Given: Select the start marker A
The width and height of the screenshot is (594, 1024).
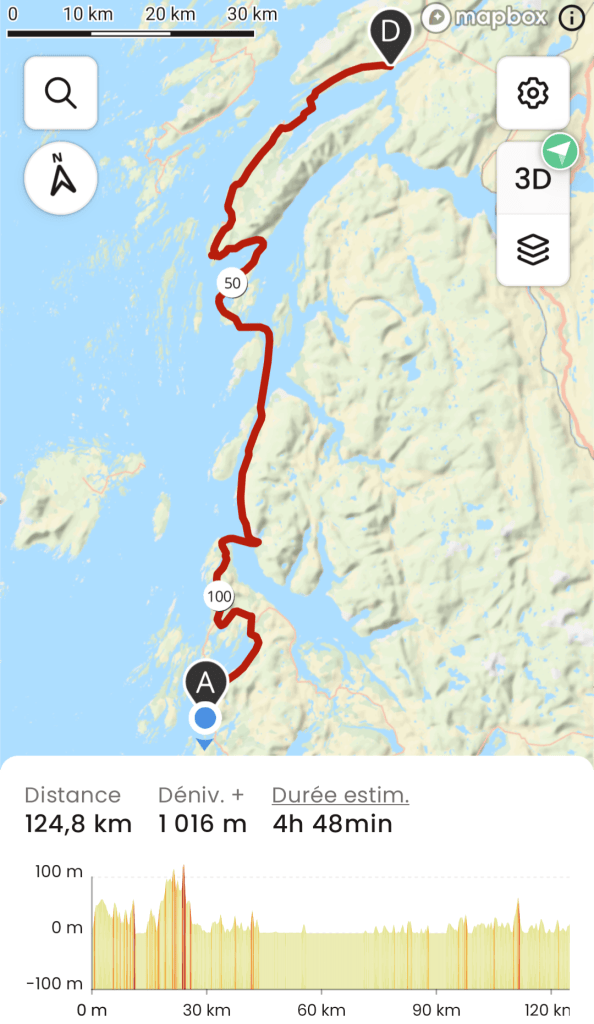Looking at the screenshot, I should (x=206, y=682).
